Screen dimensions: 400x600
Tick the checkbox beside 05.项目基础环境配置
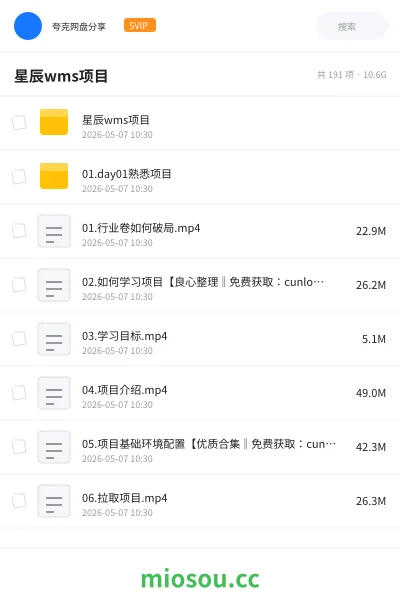click(x=19, y=446)
